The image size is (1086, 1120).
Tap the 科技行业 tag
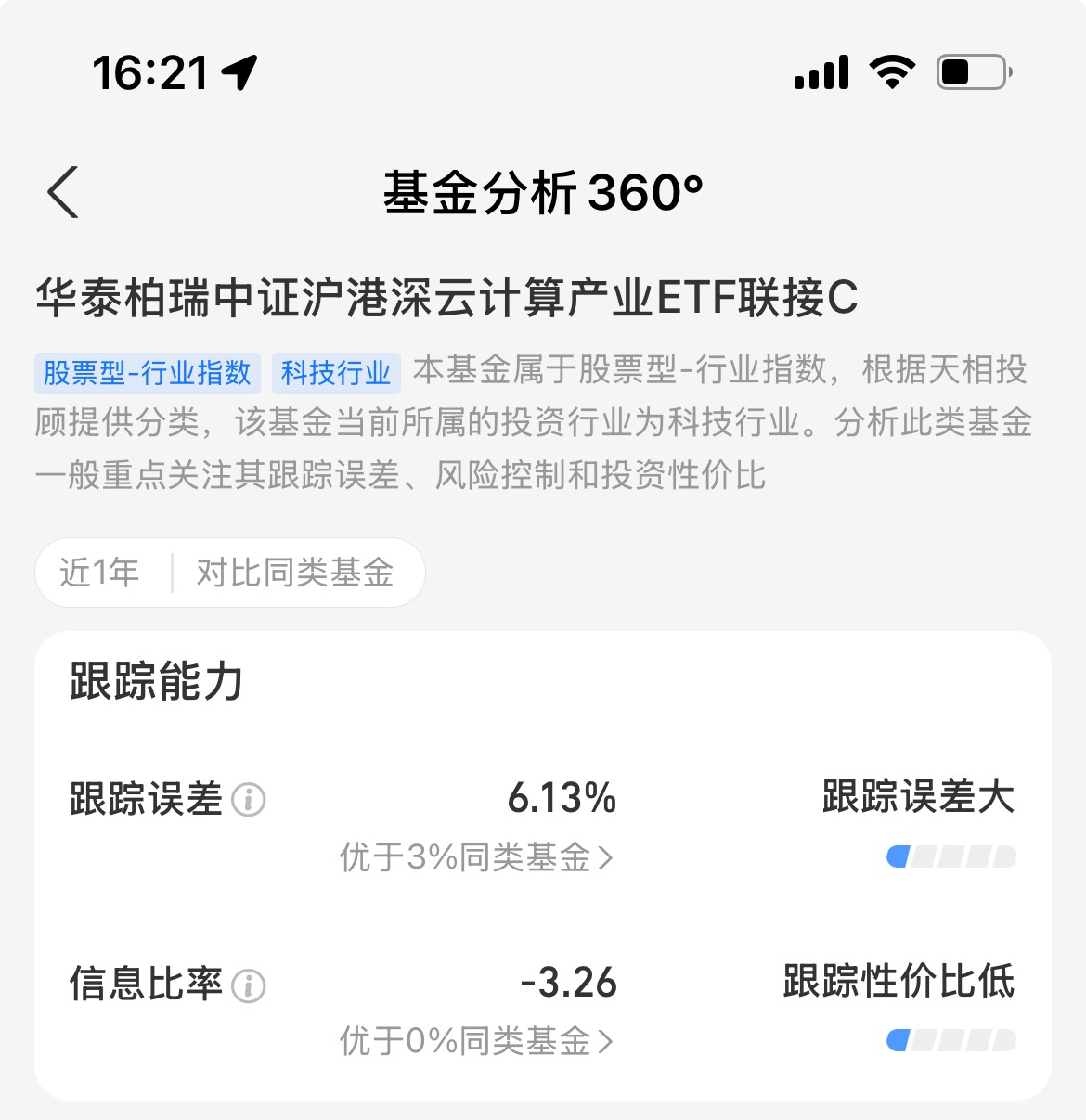click(336, 373)
